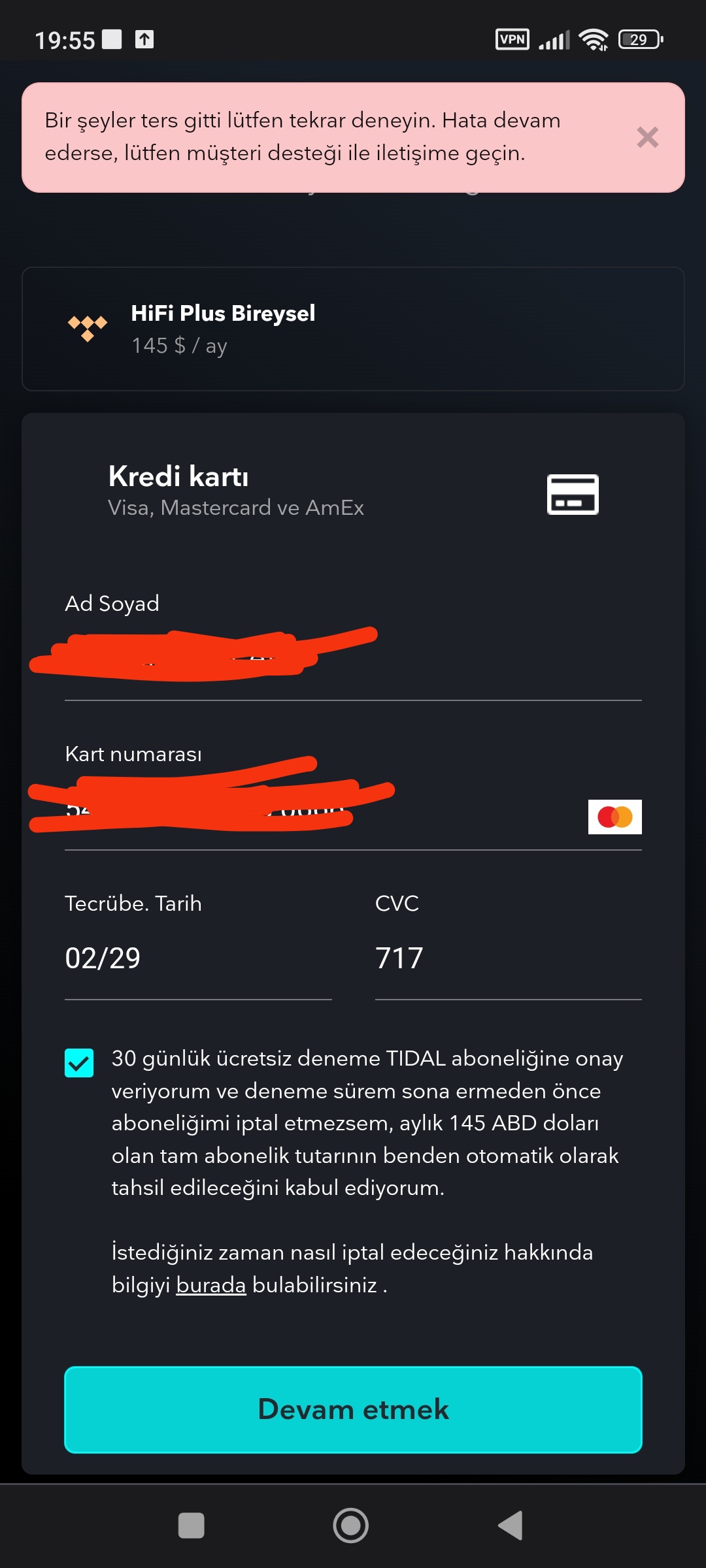Viewport: 706px width, 1568px height.
Task: Go back using the system back button
Action: click(511, 1526)
